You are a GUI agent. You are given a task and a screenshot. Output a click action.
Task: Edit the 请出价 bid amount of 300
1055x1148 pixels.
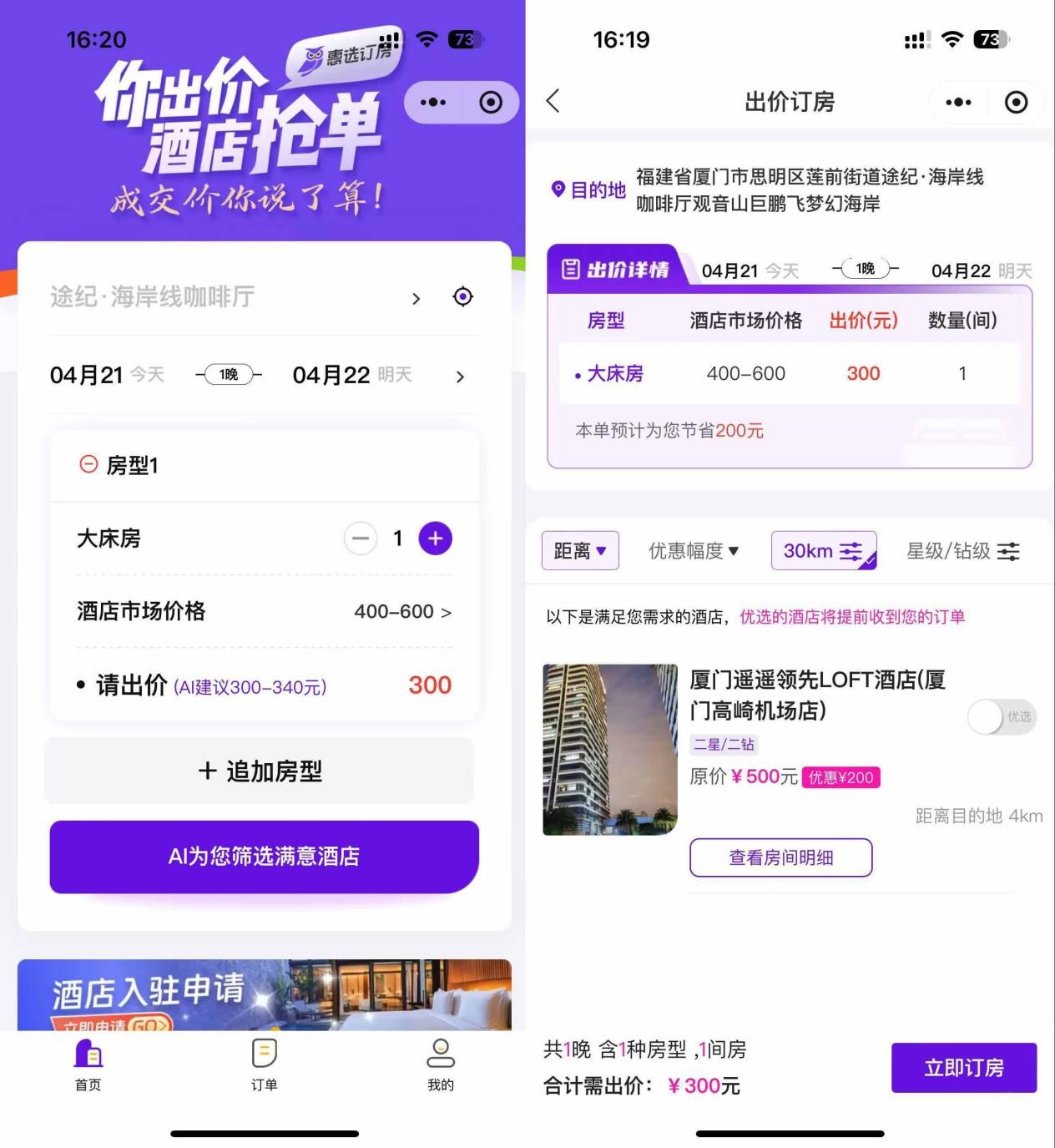pyautogui.click(x=429, y=685)
